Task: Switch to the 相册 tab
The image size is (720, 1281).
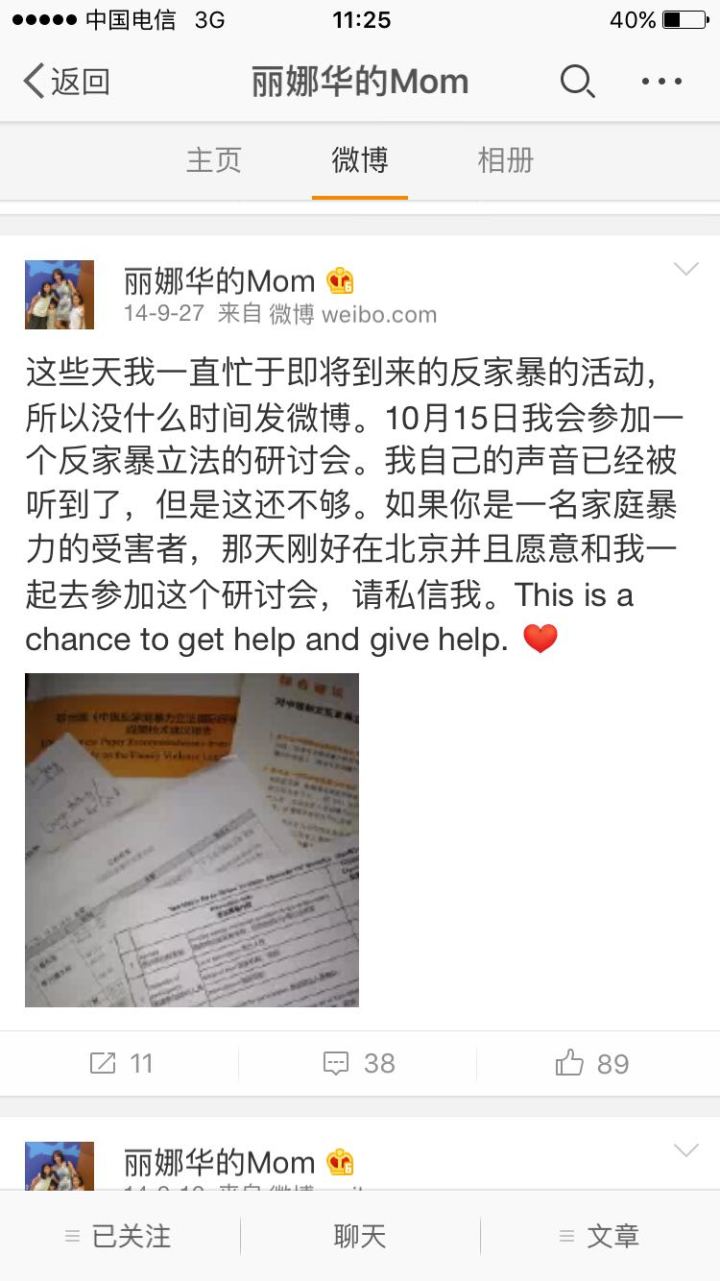Action: click(x=505, y=160)
